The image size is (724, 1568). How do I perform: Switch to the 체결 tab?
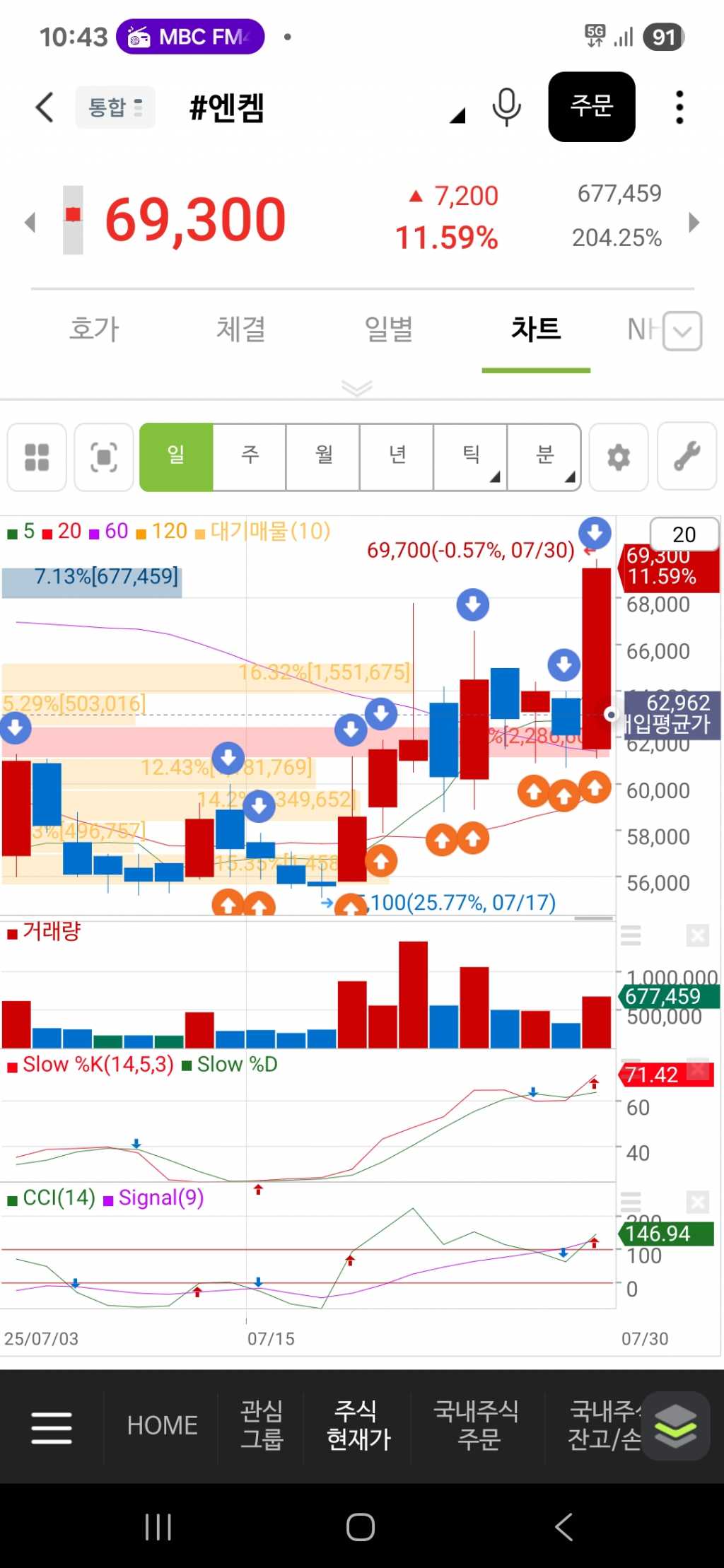(x=240, y=329)
